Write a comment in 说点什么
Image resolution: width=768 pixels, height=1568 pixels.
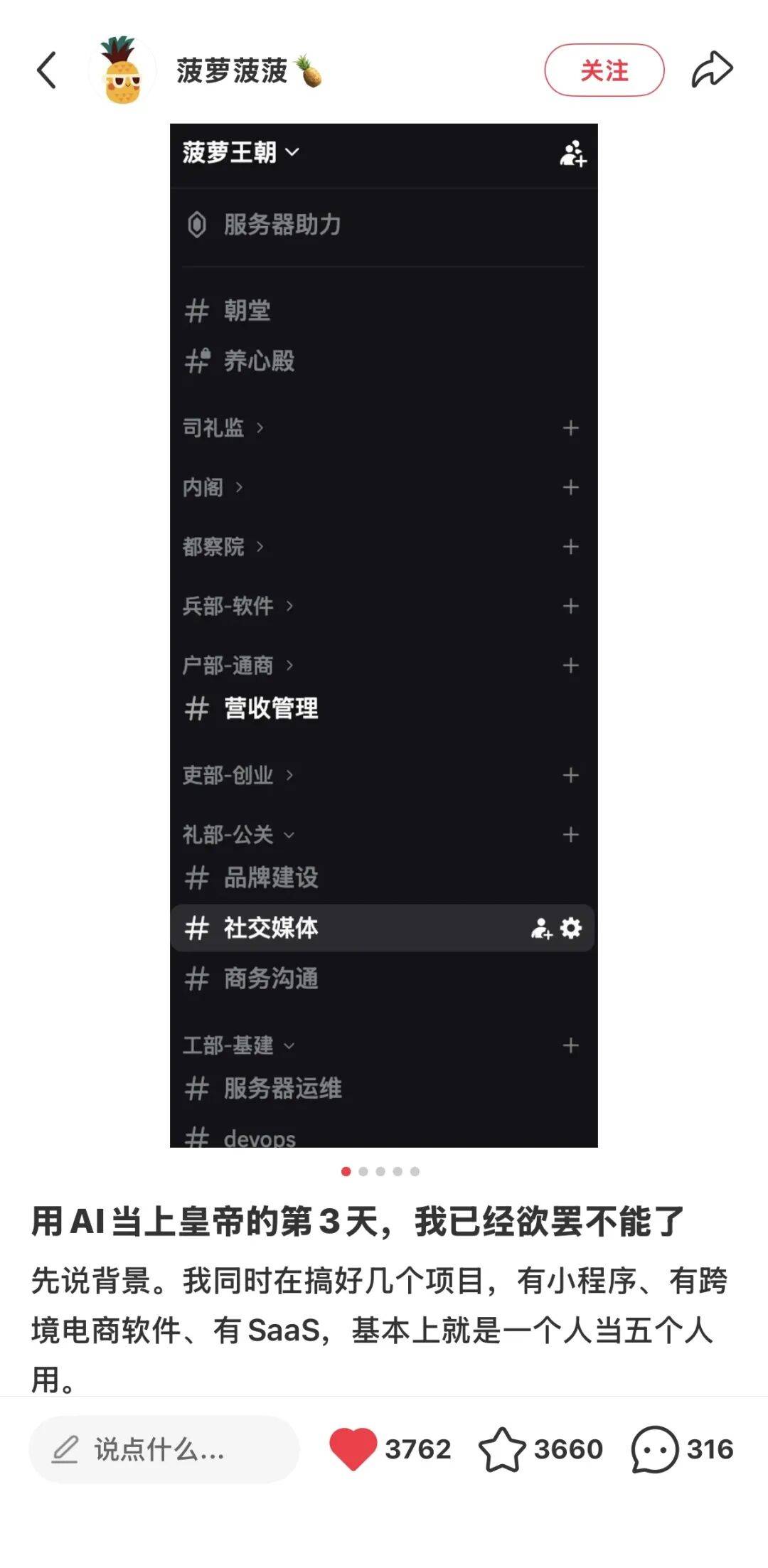pos(164,1449)
